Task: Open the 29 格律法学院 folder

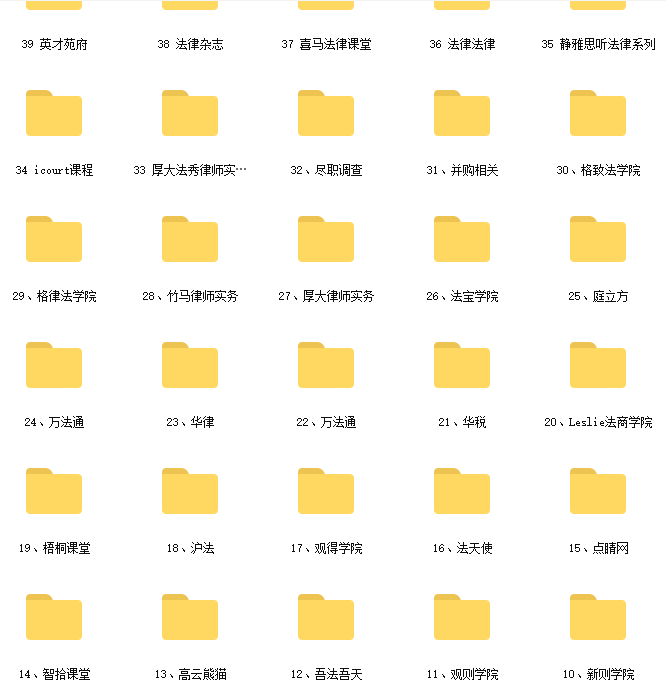Action: [54, 240]
